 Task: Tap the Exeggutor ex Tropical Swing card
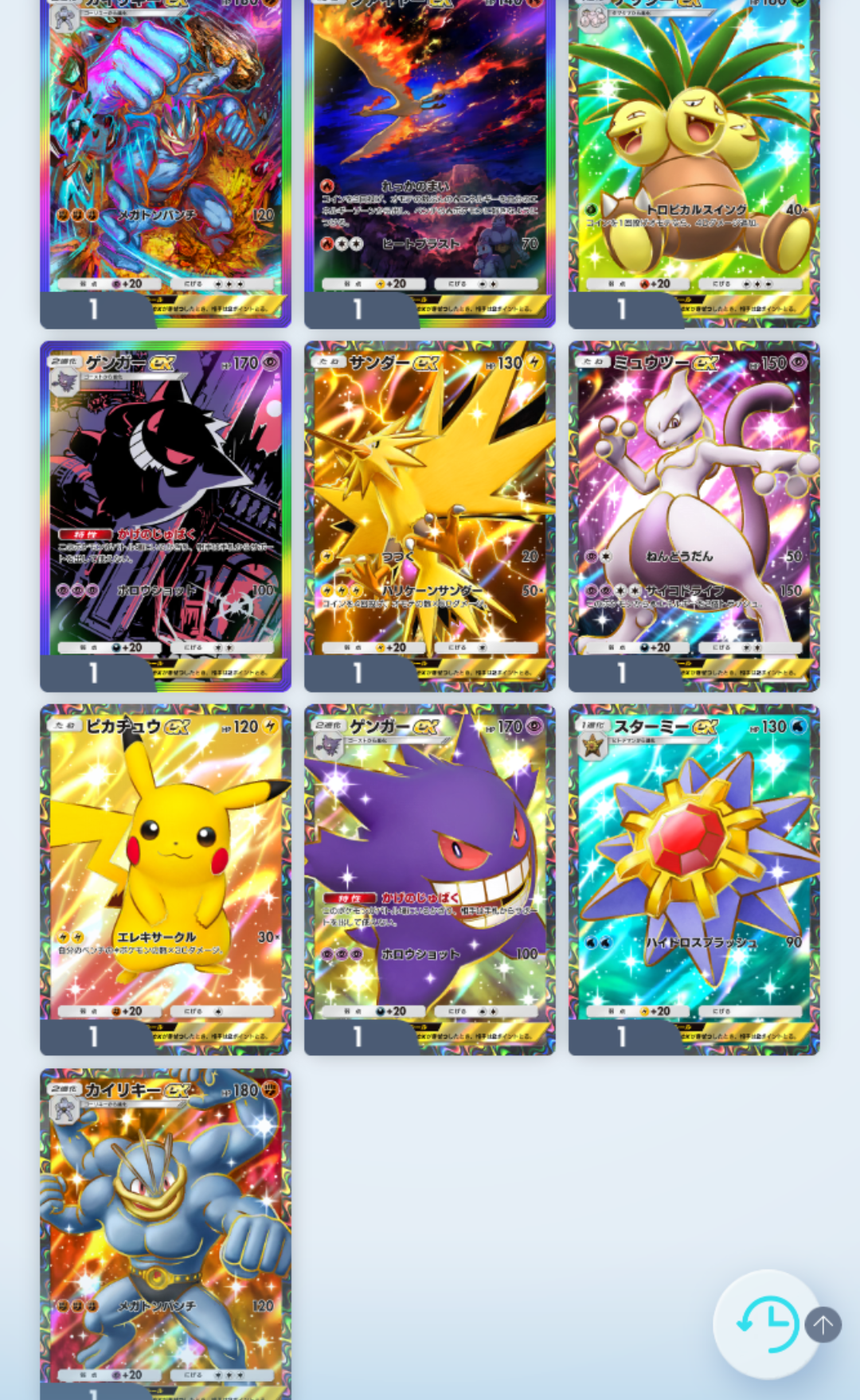click(x=694, y=151)
